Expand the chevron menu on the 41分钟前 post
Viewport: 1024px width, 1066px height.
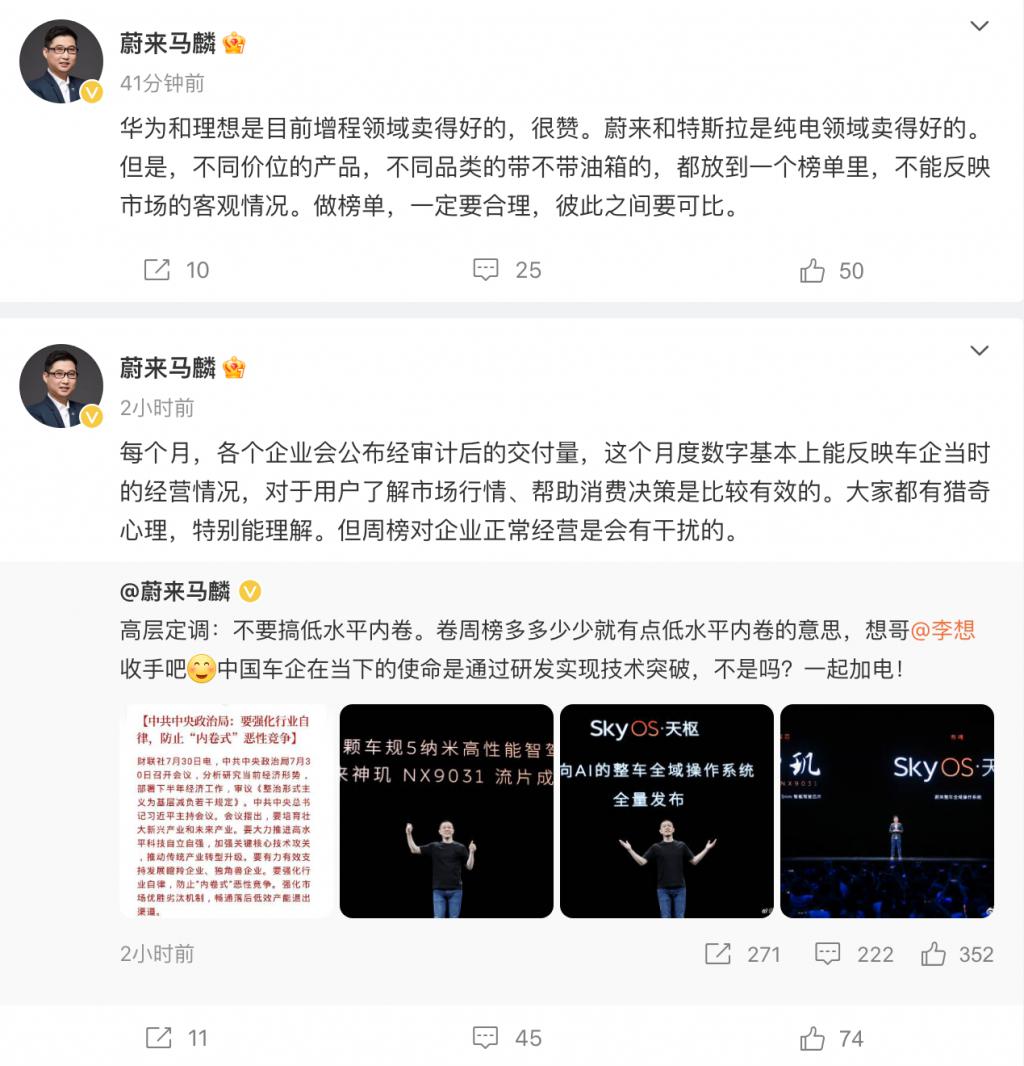click(979, 27)
